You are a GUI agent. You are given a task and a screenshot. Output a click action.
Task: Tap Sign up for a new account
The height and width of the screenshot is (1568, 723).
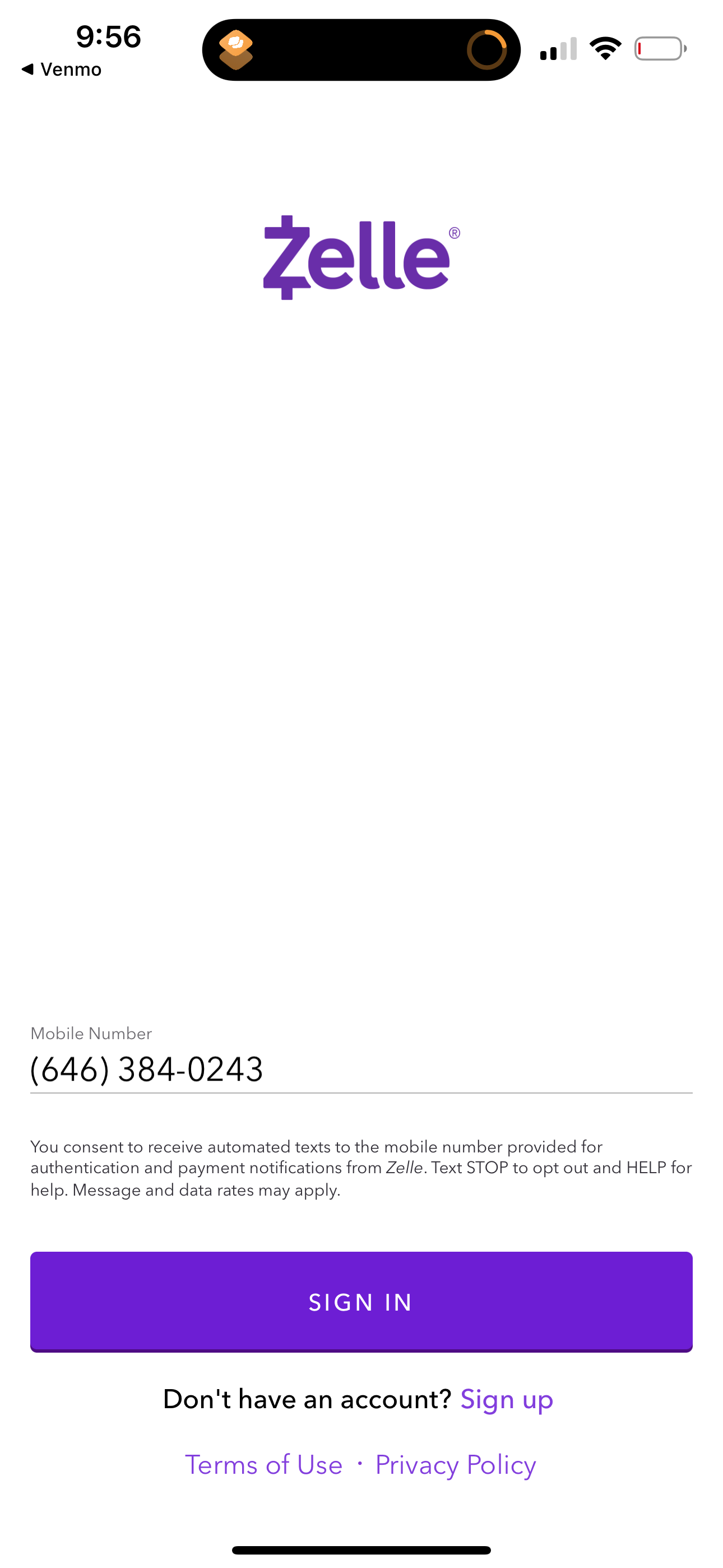click(507, 1398)
